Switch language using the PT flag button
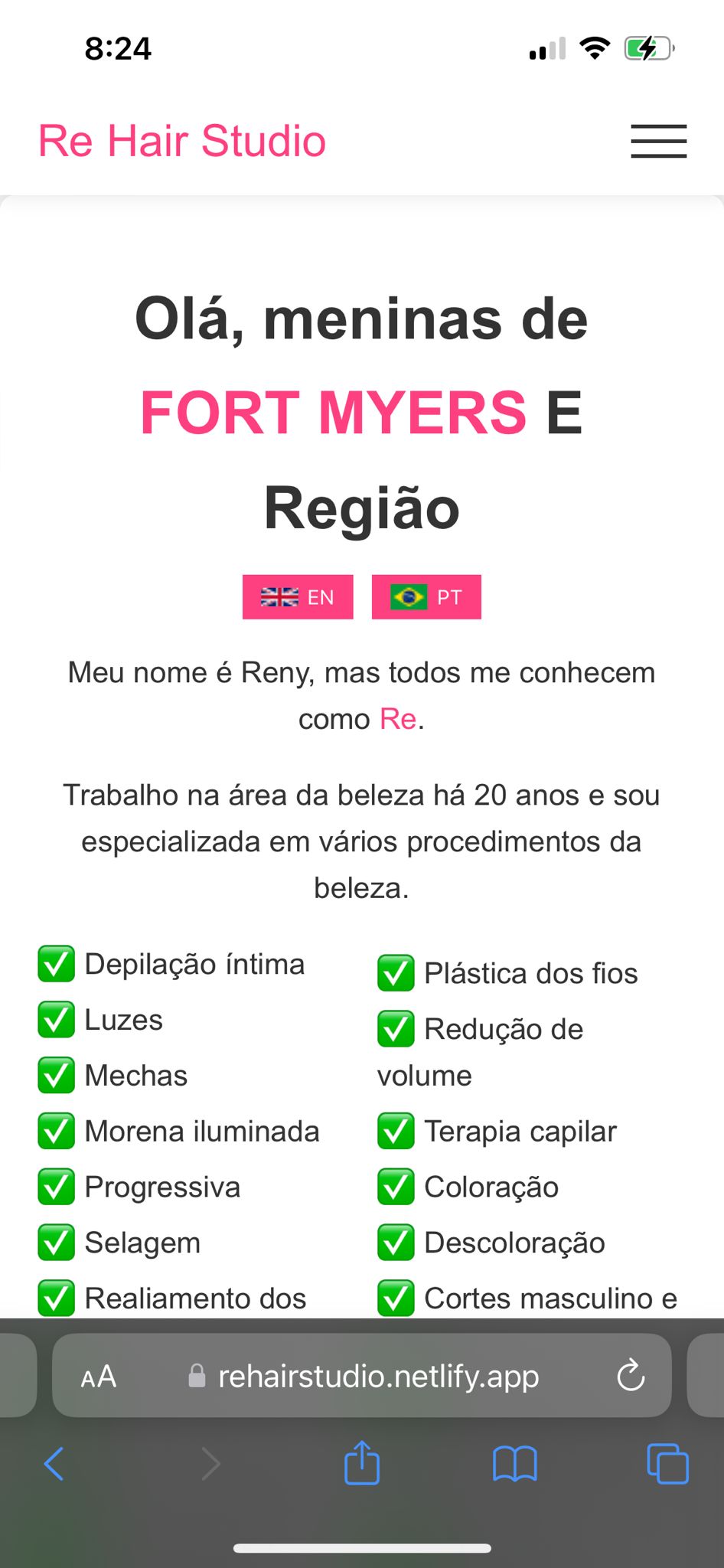Image resolution: width=724 pixels, height=1568 pixels. 426,596
